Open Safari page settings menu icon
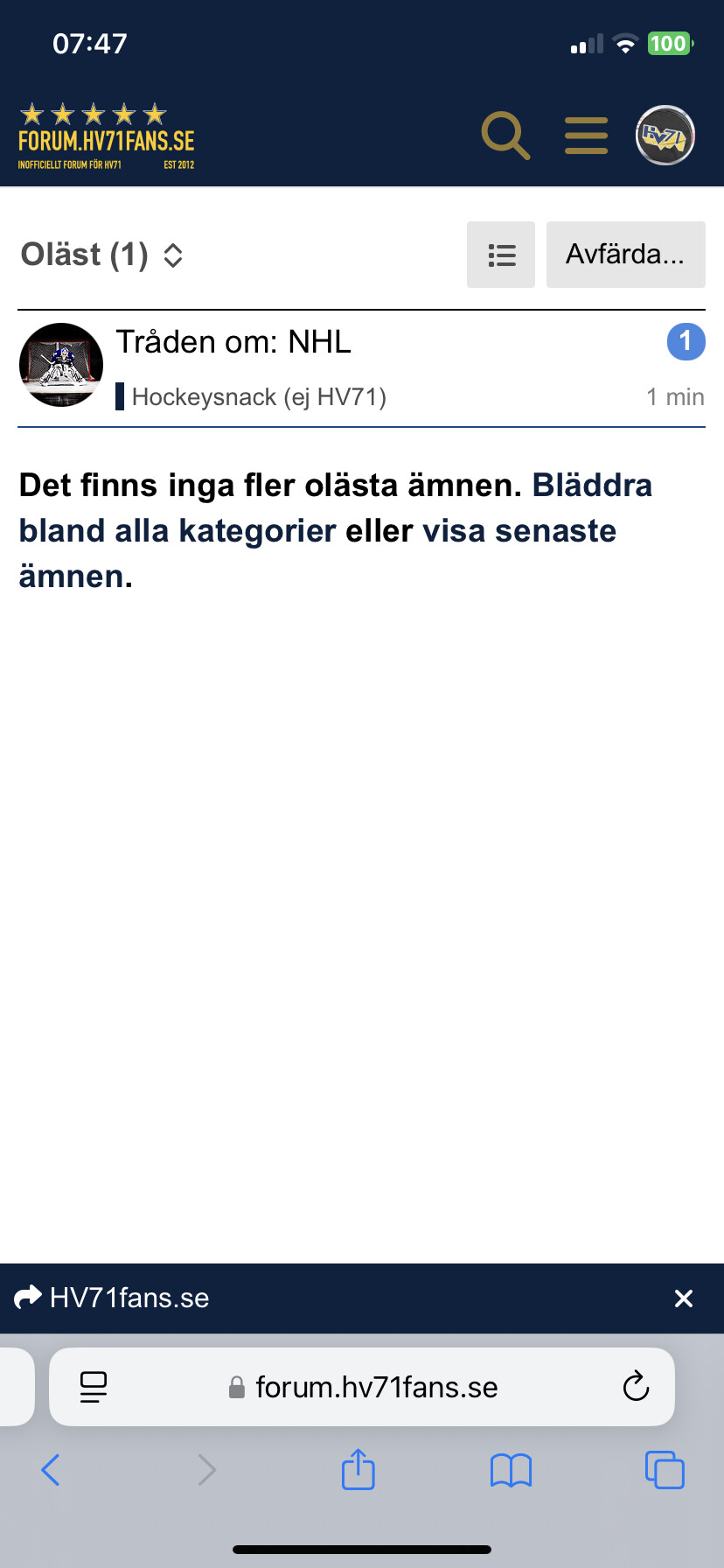Screen dimensions: 724x1568 tap(94, 1387)
